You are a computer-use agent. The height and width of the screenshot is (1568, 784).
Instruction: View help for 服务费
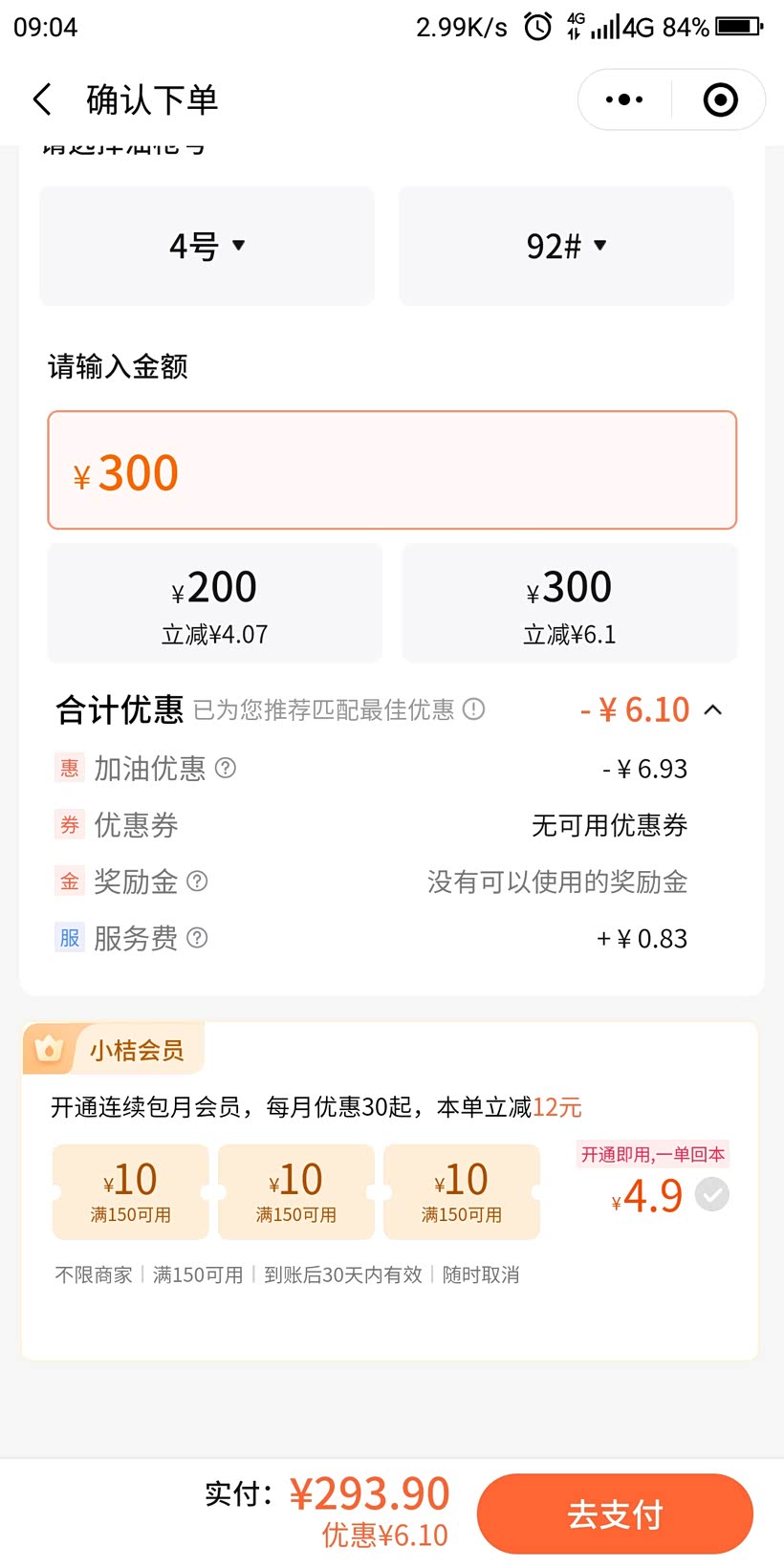point(197,938)
